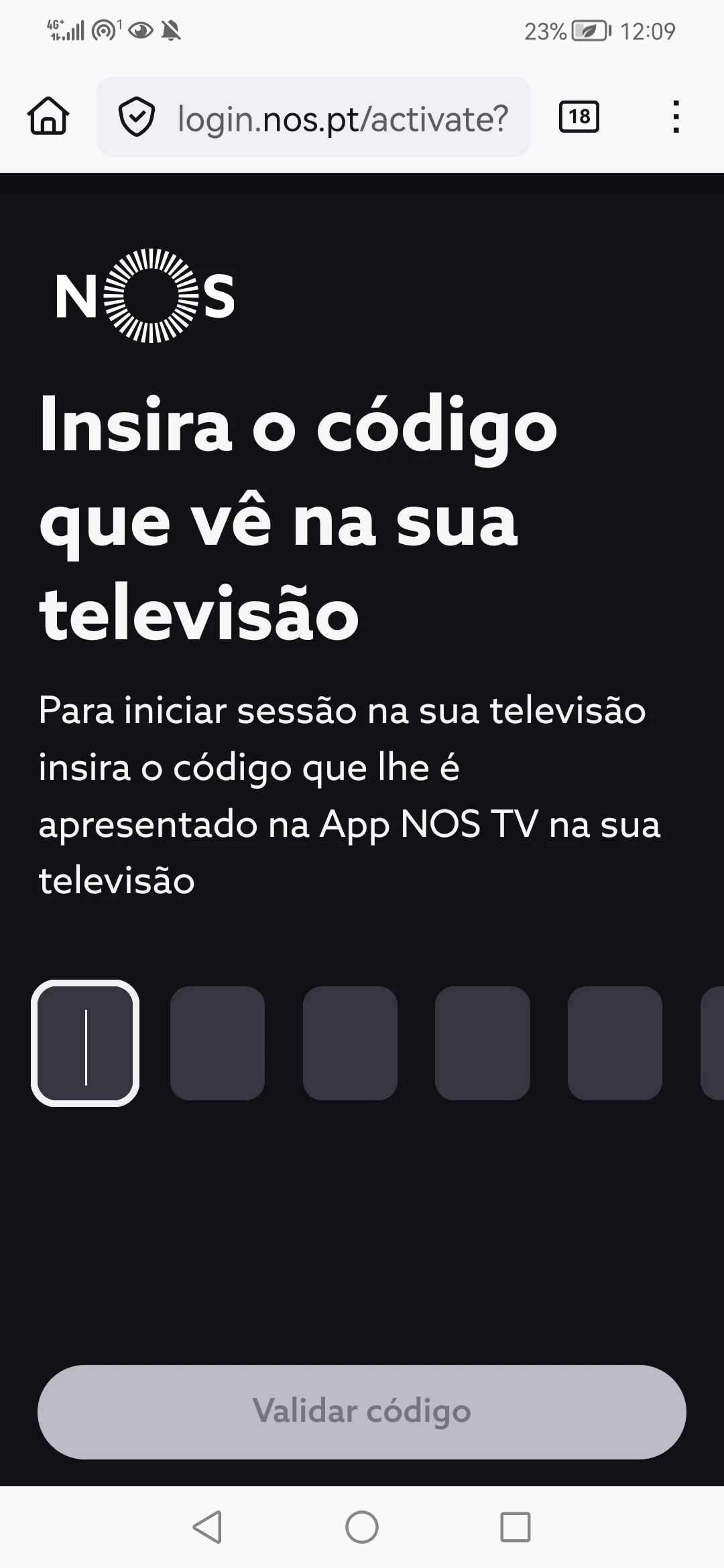Viewport: 724px width, 1568px height.
Task: Open the tab switcher showing 18 tabs
Action: 579,117
